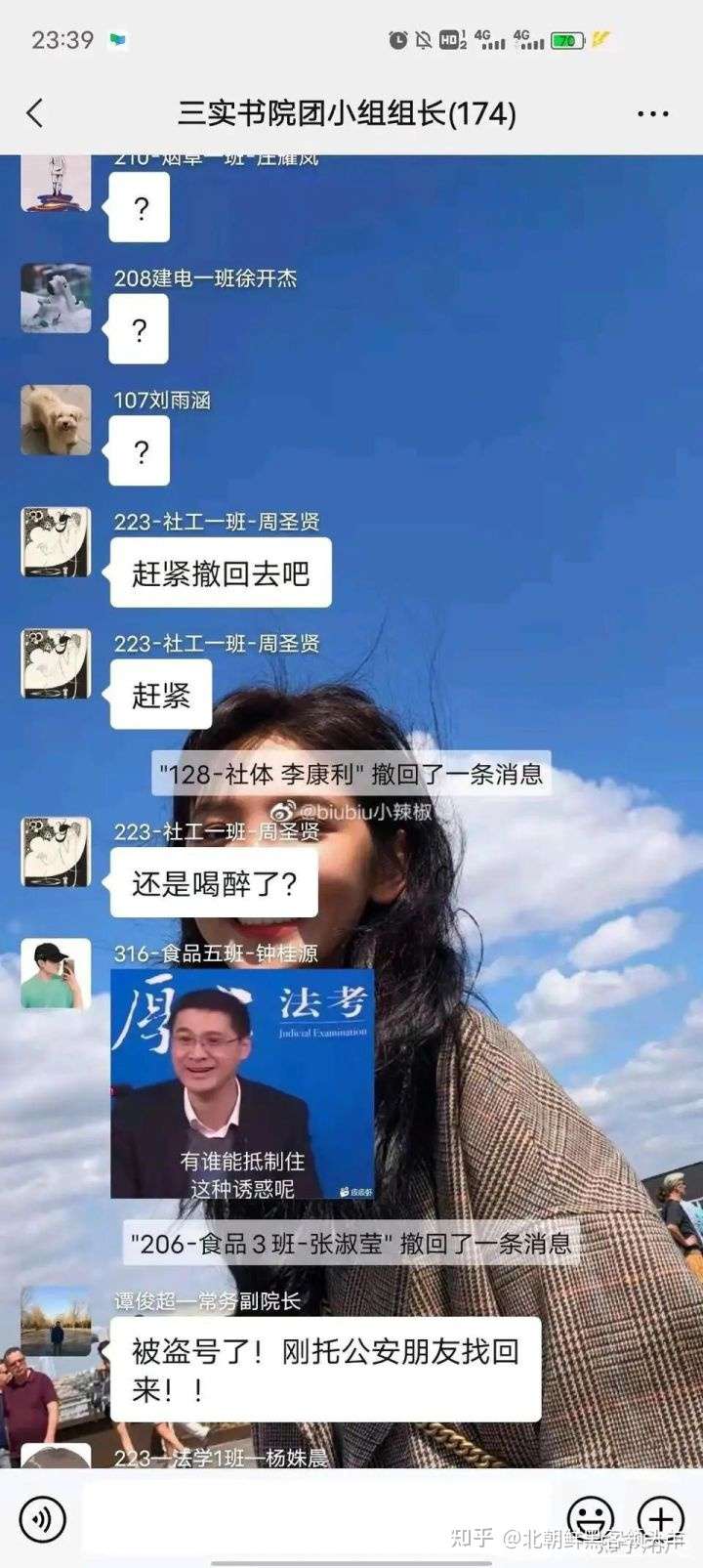View avatar of 107刘雨涵

pyautogui.click(x=57, y=420)
